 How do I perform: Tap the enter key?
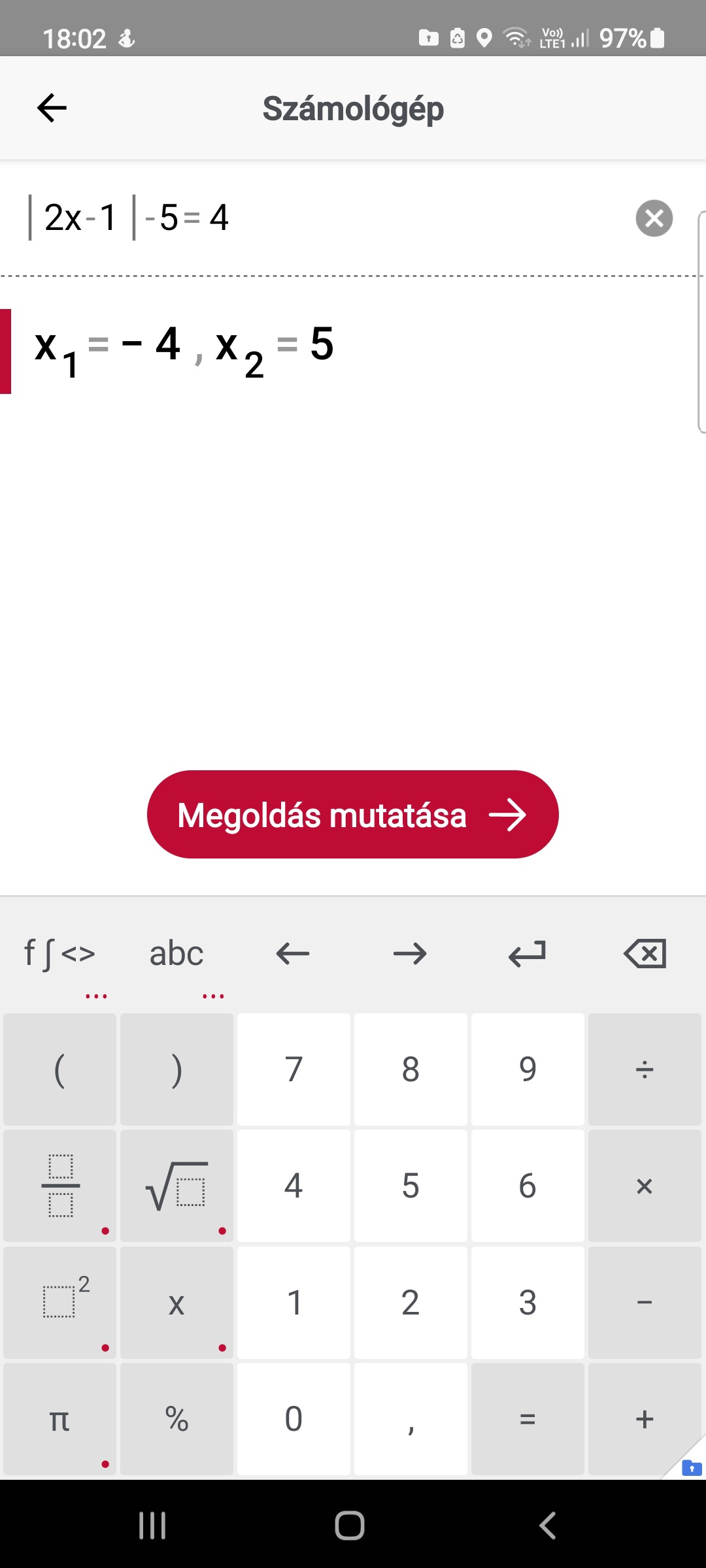[x=527, y=954]
